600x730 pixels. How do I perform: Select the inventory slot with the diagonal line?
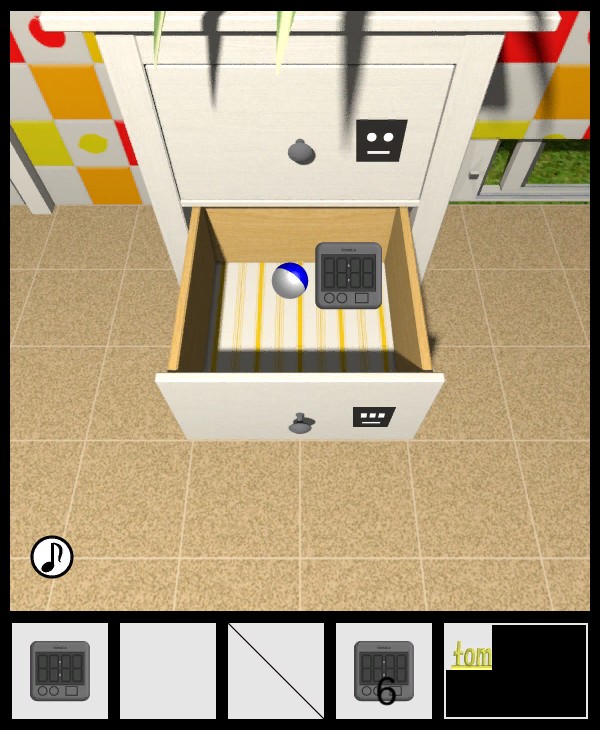[276, 670]
